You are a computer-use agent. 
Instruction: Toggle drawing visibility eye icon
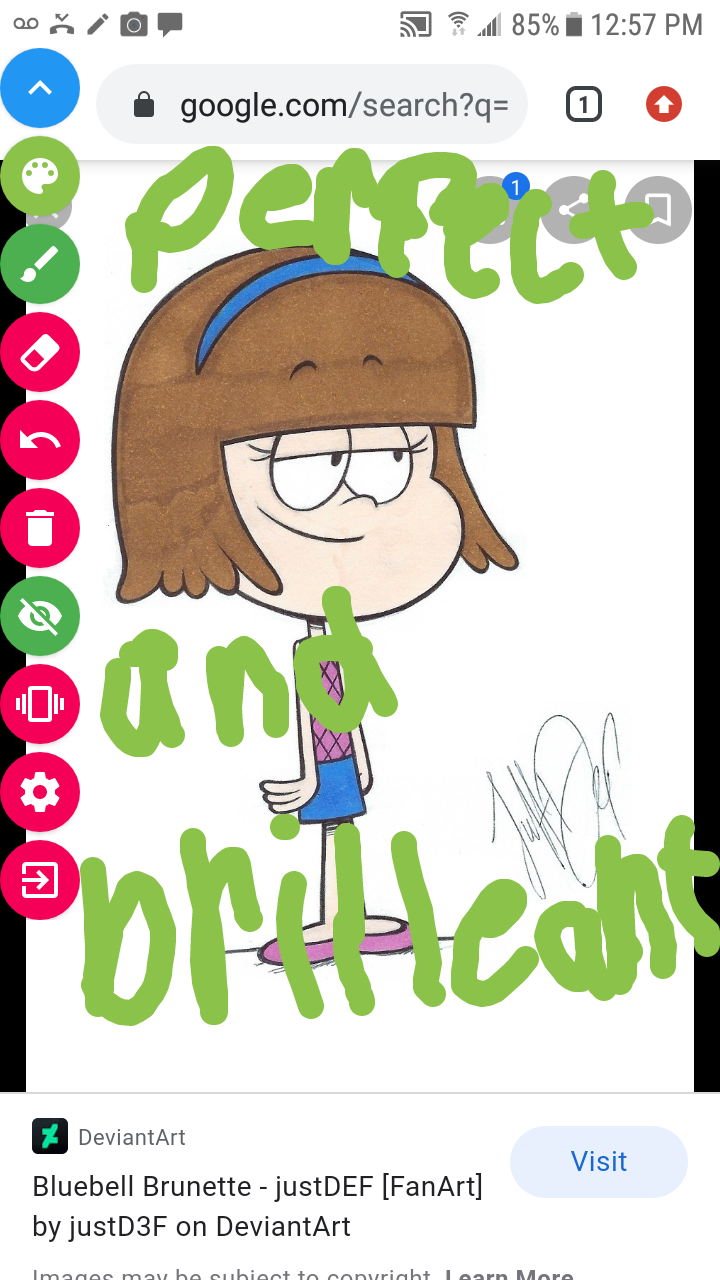(40, 616)
